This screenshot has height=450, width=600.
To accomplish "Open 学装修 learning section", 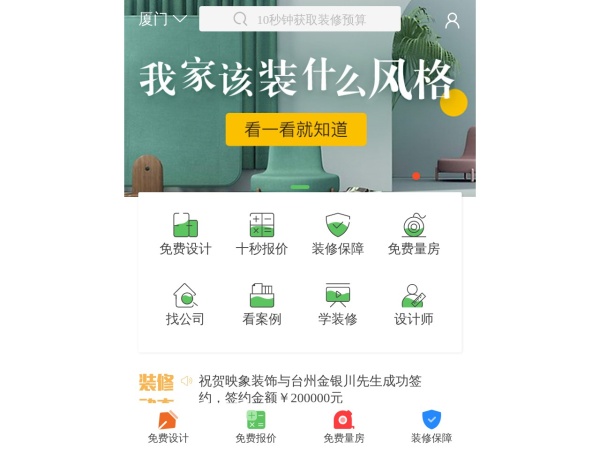I will pyautogui.click(x=338, y=305).
